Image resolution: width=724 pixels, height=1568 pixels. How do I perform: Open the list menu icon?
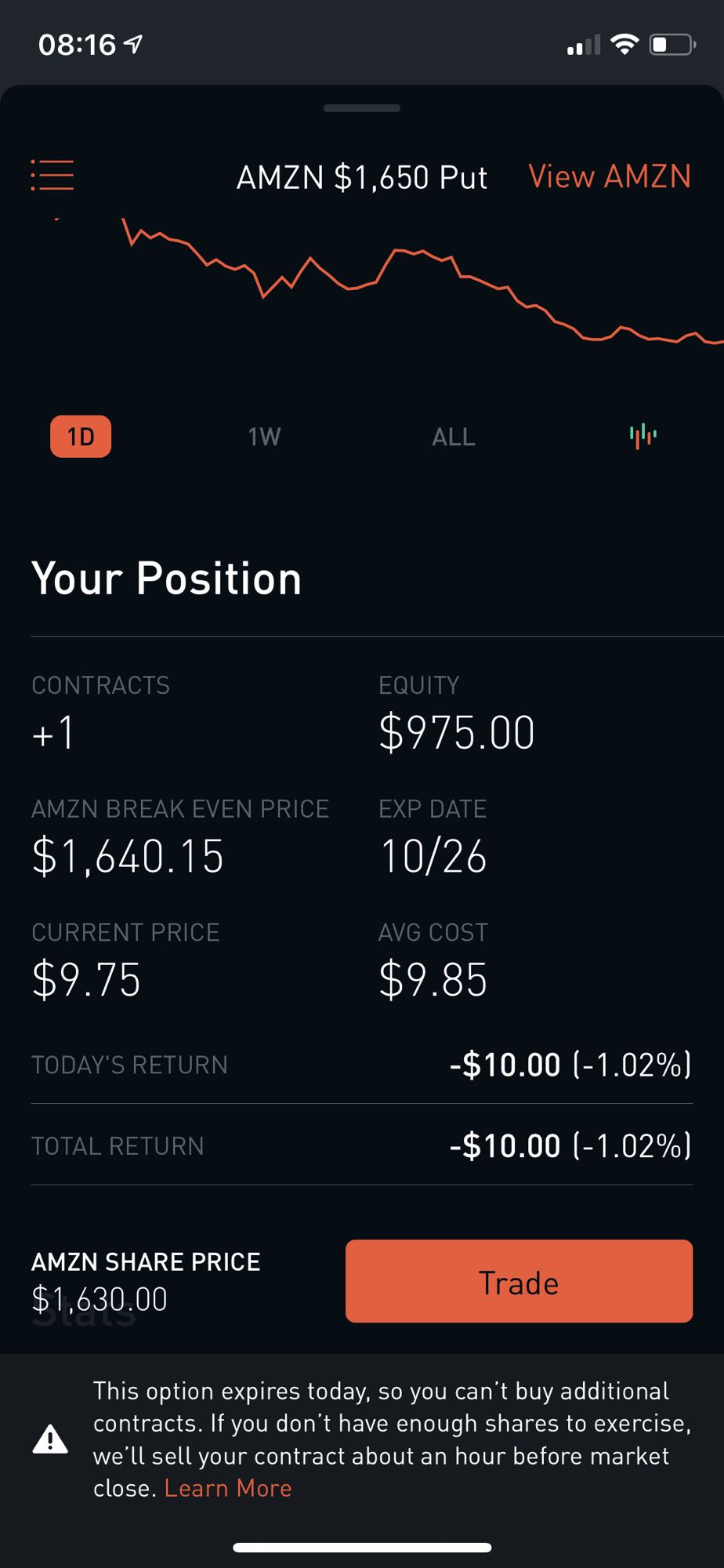click(52, 175)
